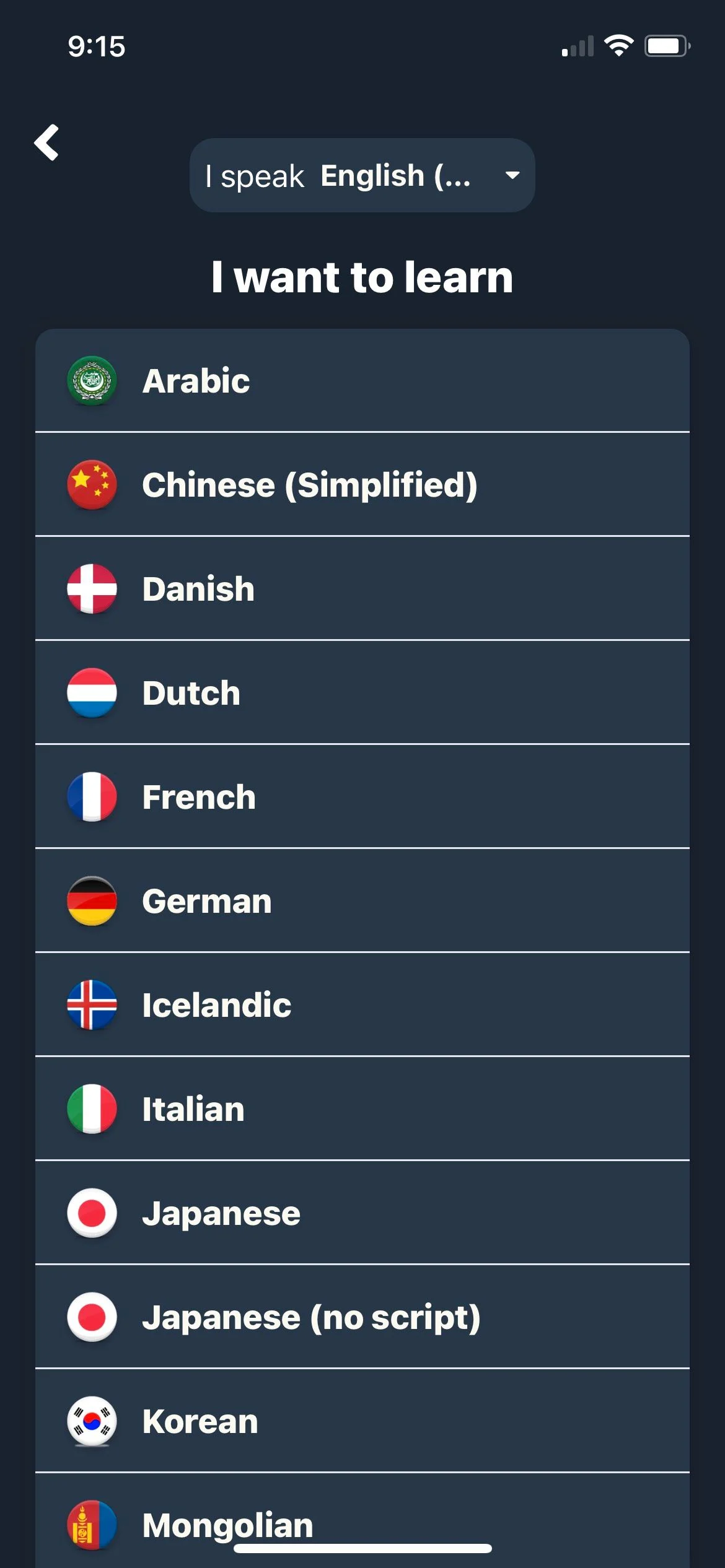
Task: Choose Mongolian to learn
Action: 362,1521
